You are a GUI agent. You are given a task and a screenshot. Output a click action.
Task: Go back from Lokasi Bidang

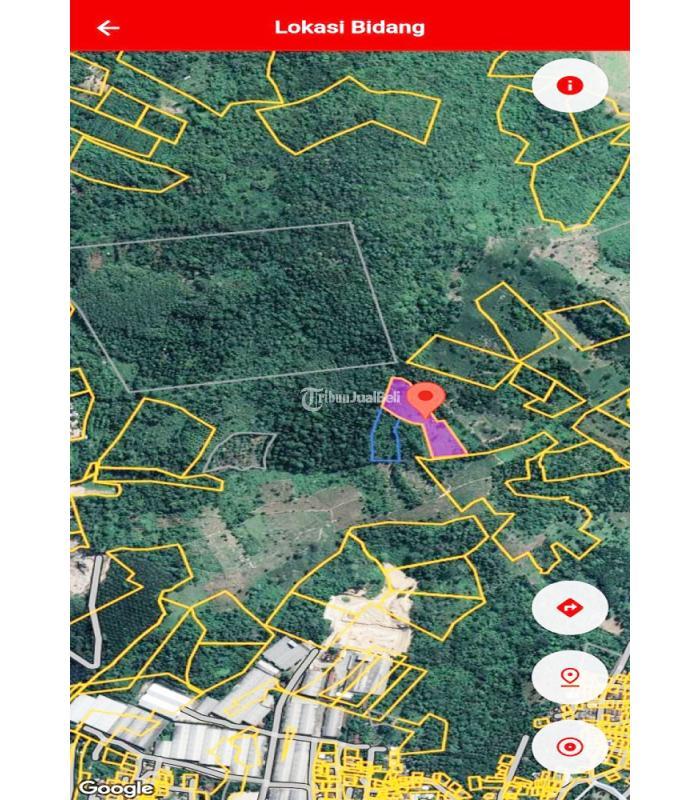click(108, 27)
